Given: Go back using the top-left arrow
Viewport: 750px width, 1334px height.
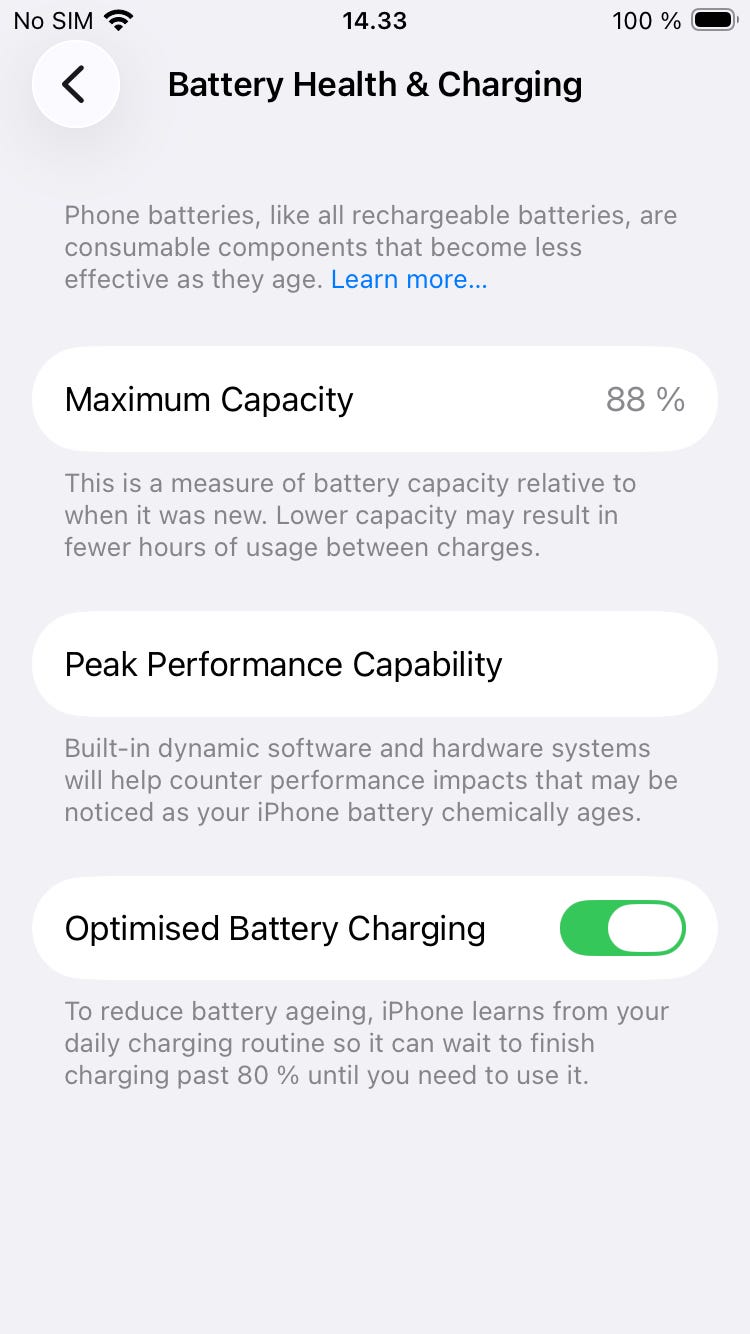Looking at the screenshot, I should coord(76,85).
